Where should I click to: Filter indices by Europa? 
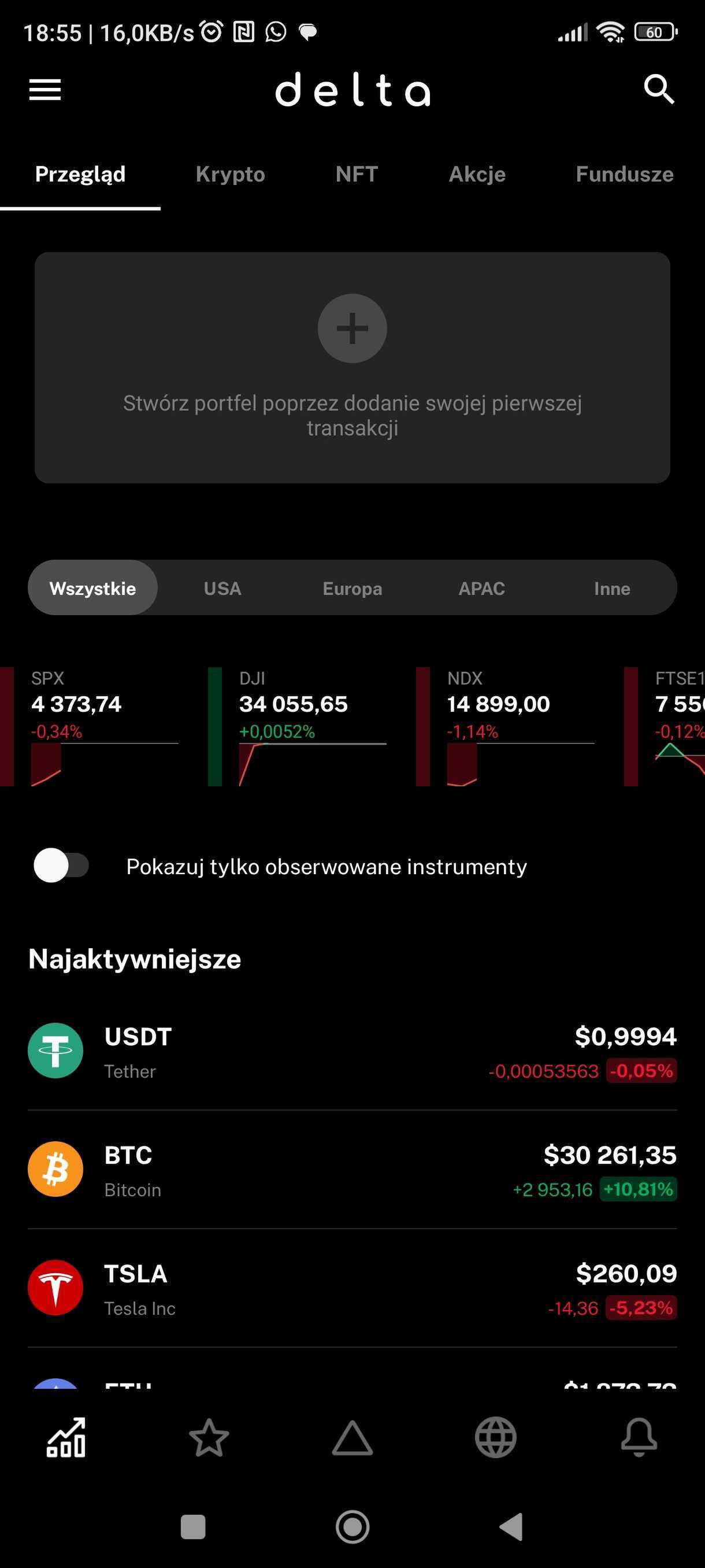click(353, 589)
